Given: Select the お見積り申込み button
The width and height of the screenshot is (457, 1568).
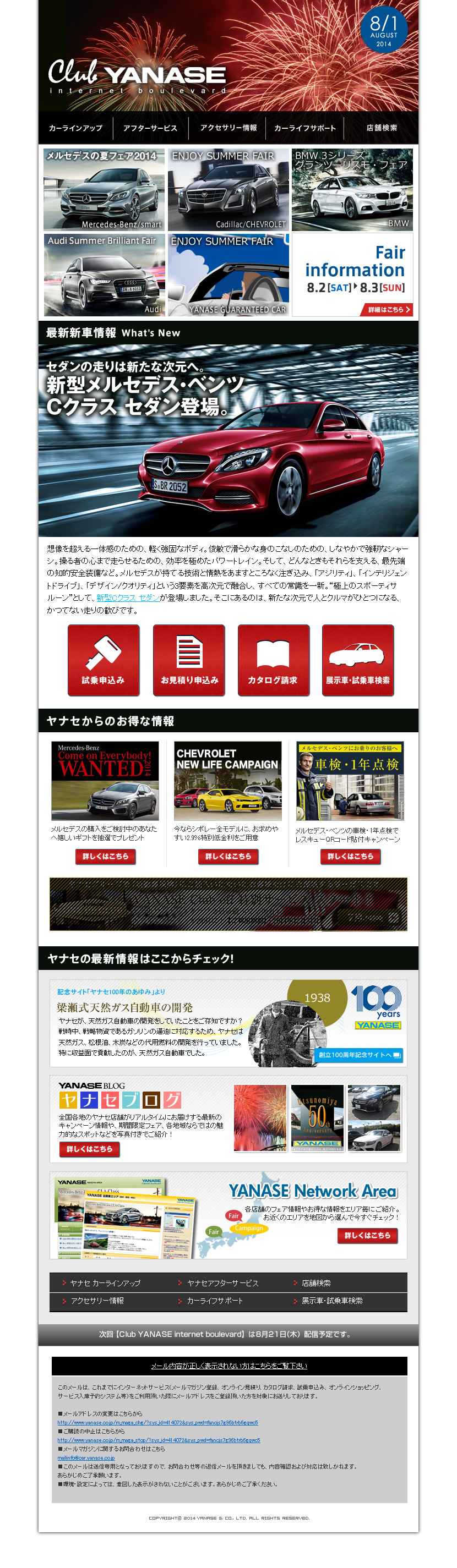Looking at the screenshot, I should pos(189,660).
